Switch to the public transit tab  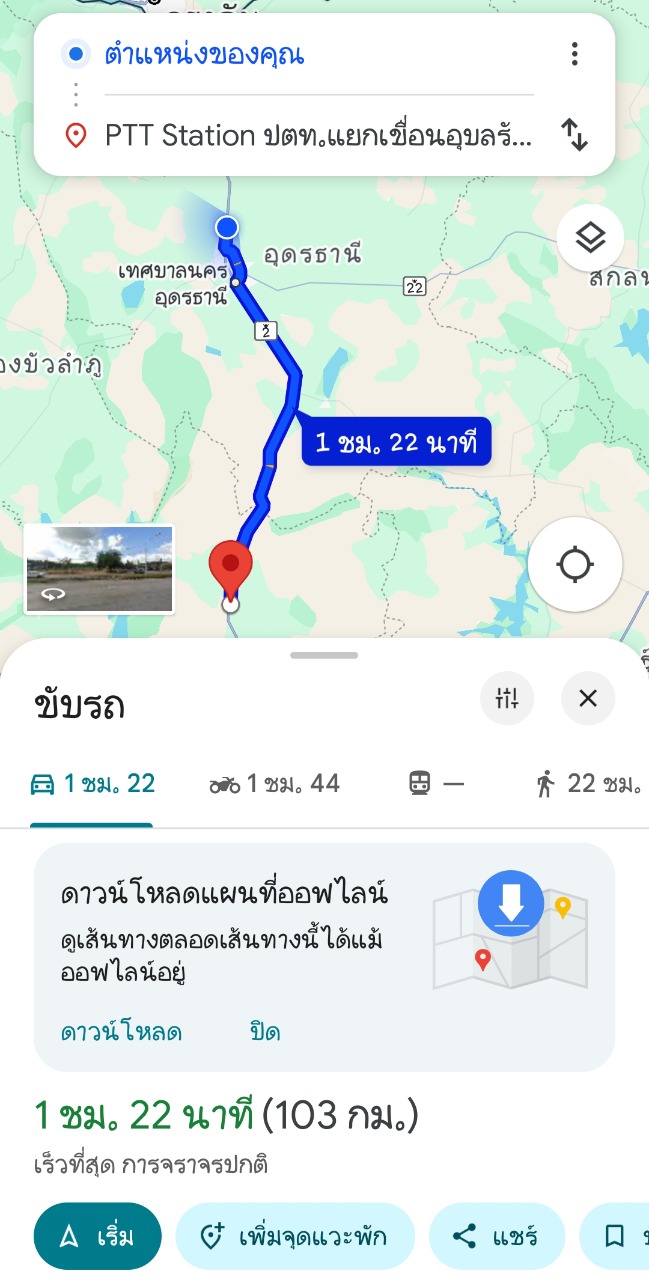click(x=436, y=784)
